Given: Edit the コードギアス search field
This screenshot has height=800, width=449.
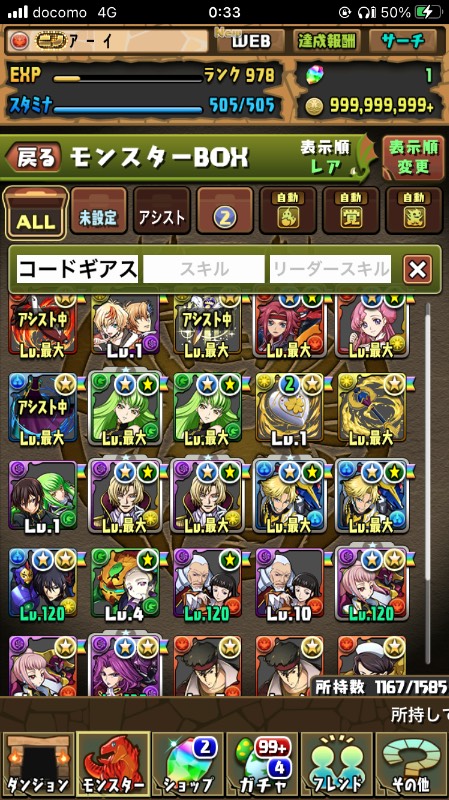Looking at the screenshot, I should coord(78,269).
